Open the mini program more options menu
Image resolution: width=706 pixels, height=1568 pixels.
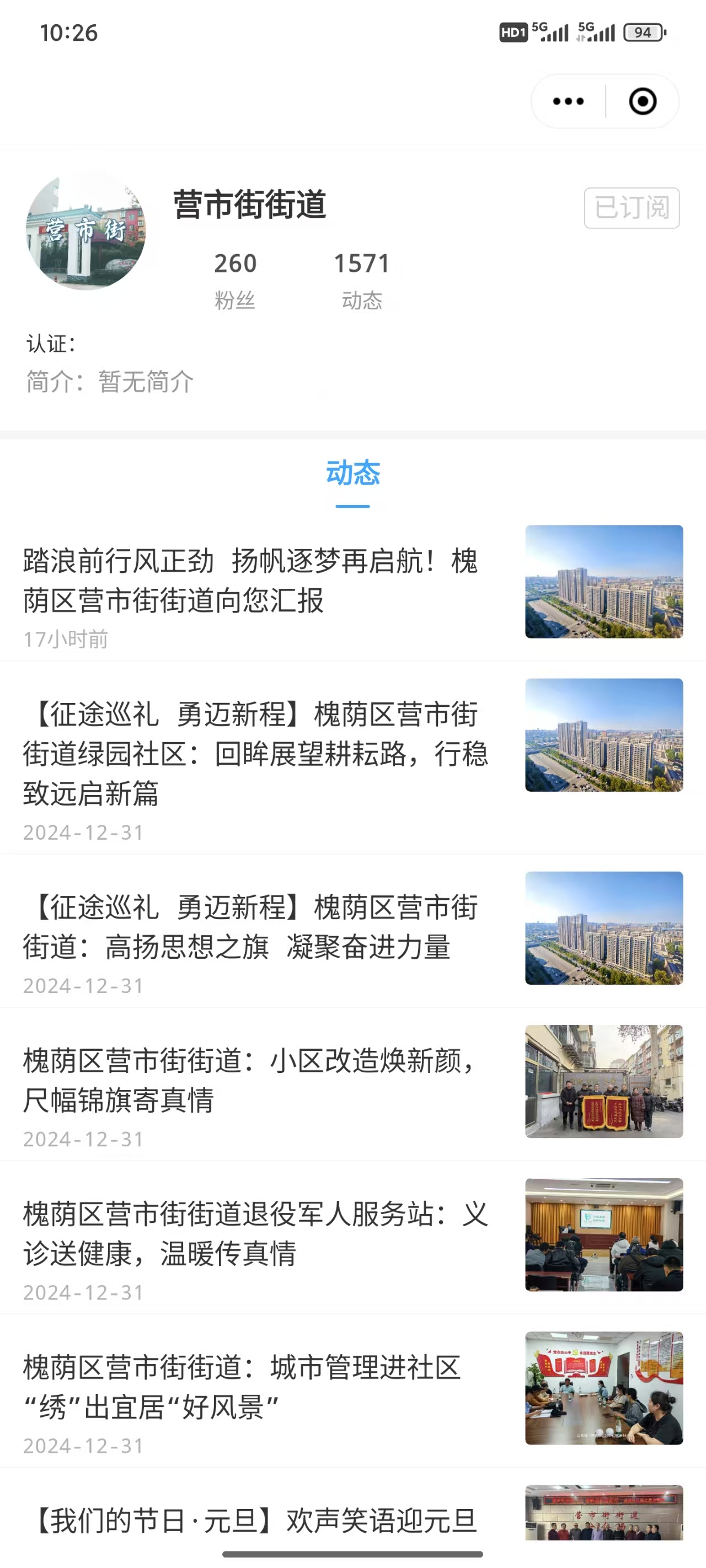click(568, 101)
